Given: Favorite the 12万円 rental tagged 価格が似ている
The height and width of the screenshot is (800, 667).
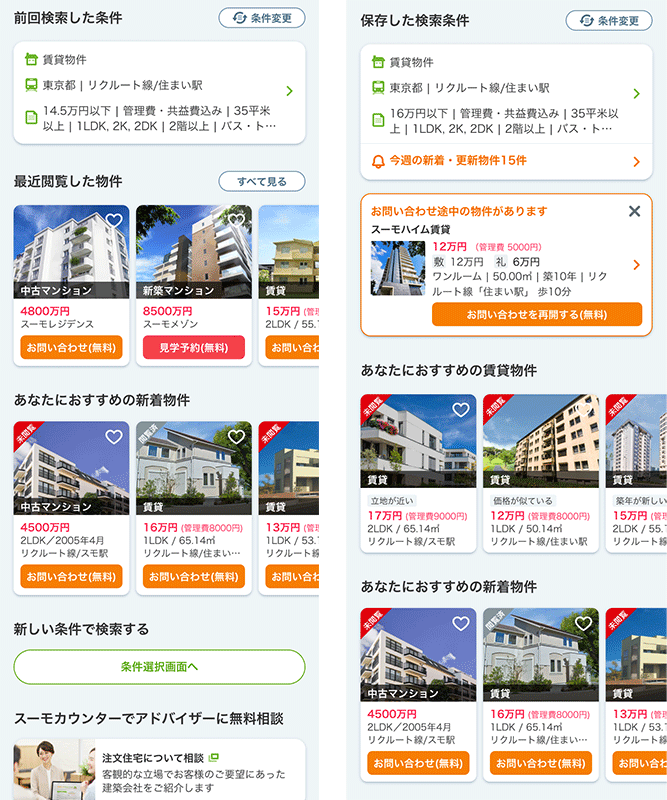Looking at the screenshot, I should click(582, 410).
